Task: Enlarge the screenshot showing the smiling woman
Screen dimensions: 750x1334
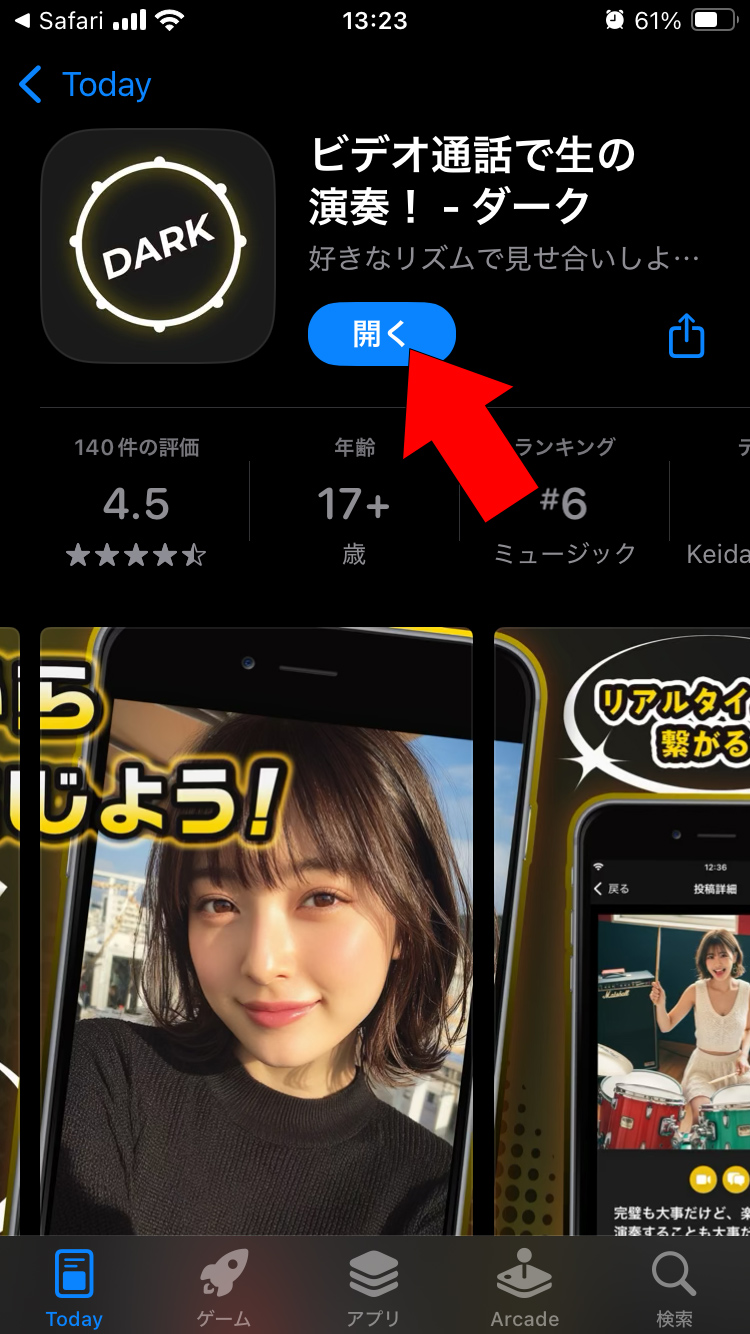Action: click(x=256, y=930)
